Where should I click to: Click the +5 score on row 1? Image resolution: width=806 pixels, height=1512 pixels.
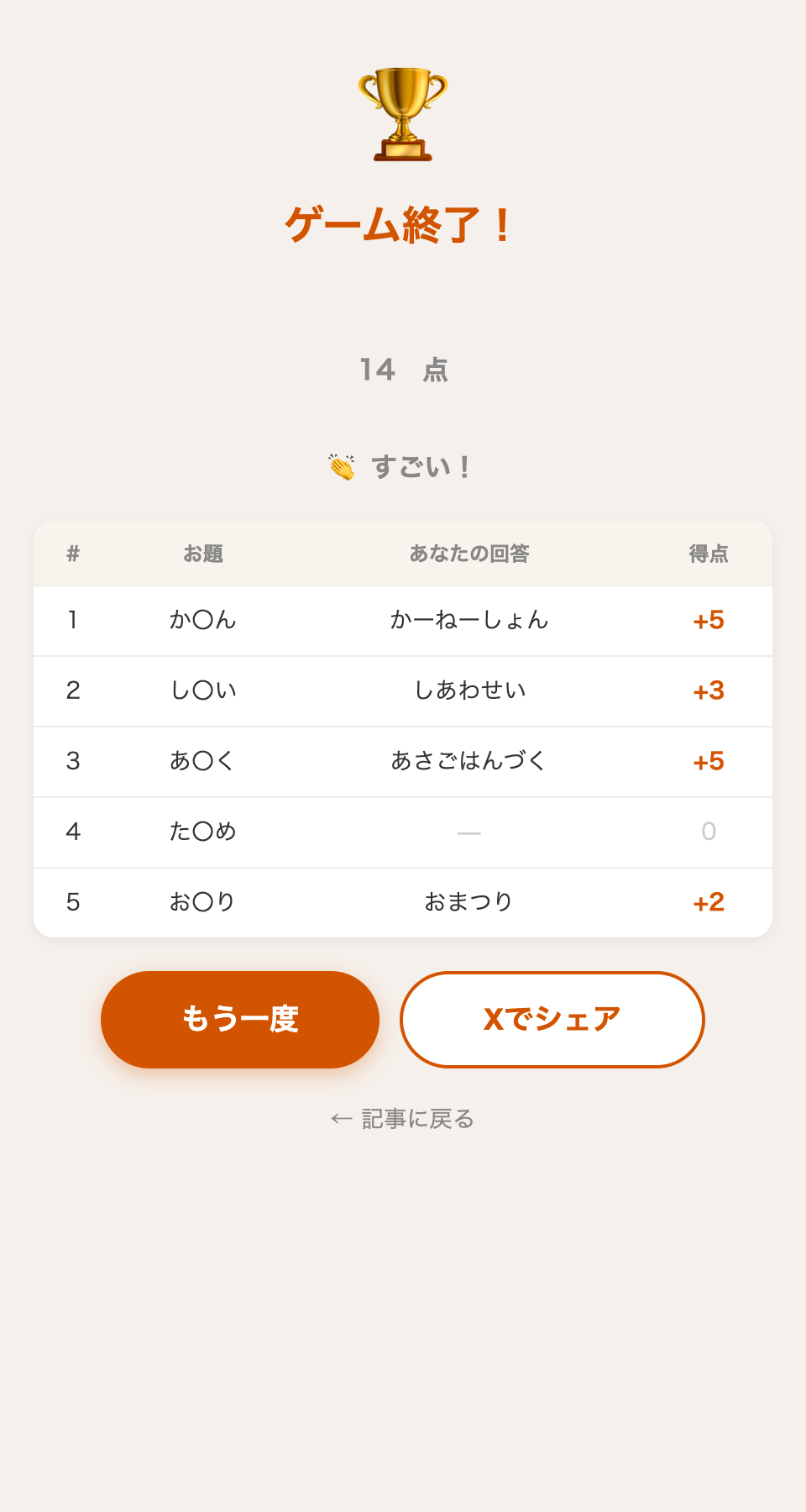pos(708,621)
